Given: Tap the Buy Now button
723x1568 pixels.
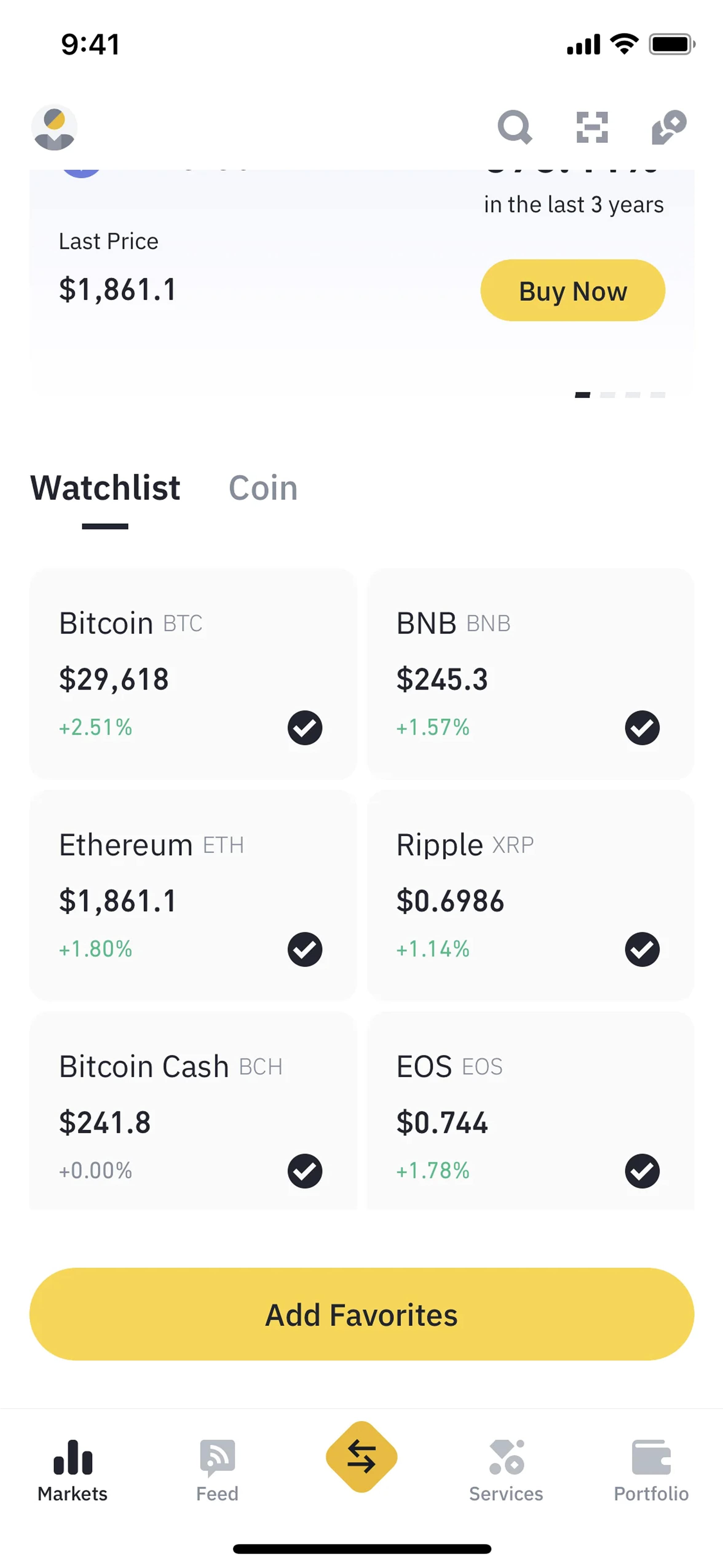Looking at the screenshot, I should (x=573, y=290).
